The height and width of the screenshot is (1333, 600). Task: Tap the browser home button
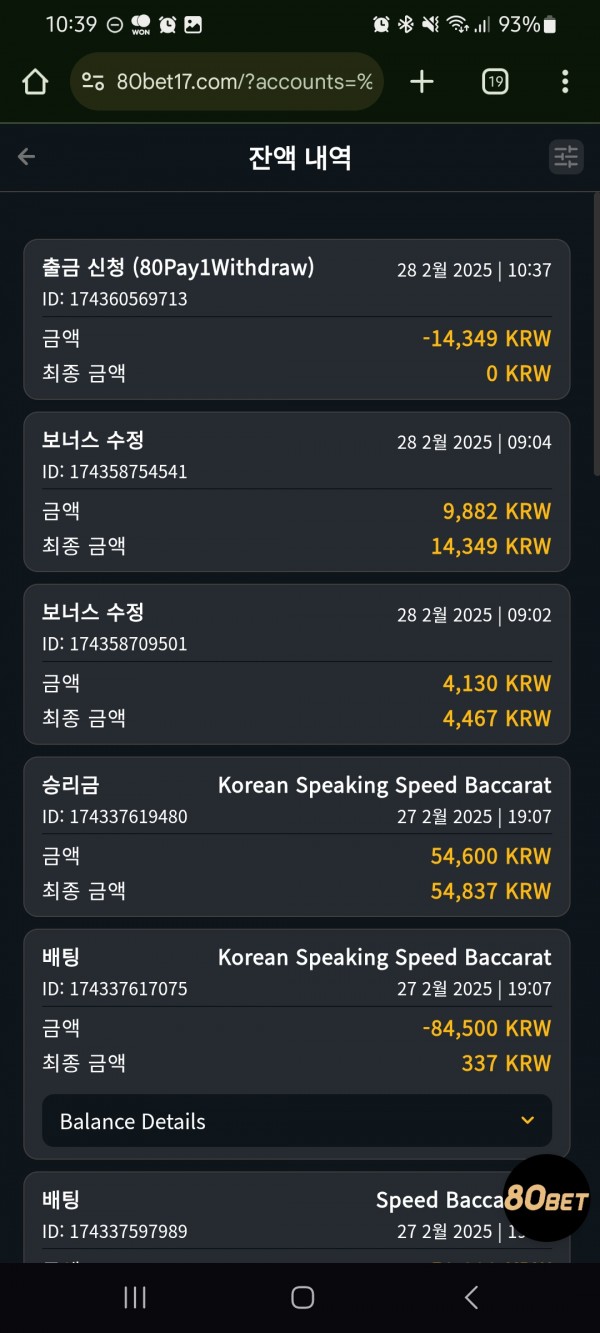point(35,82)
